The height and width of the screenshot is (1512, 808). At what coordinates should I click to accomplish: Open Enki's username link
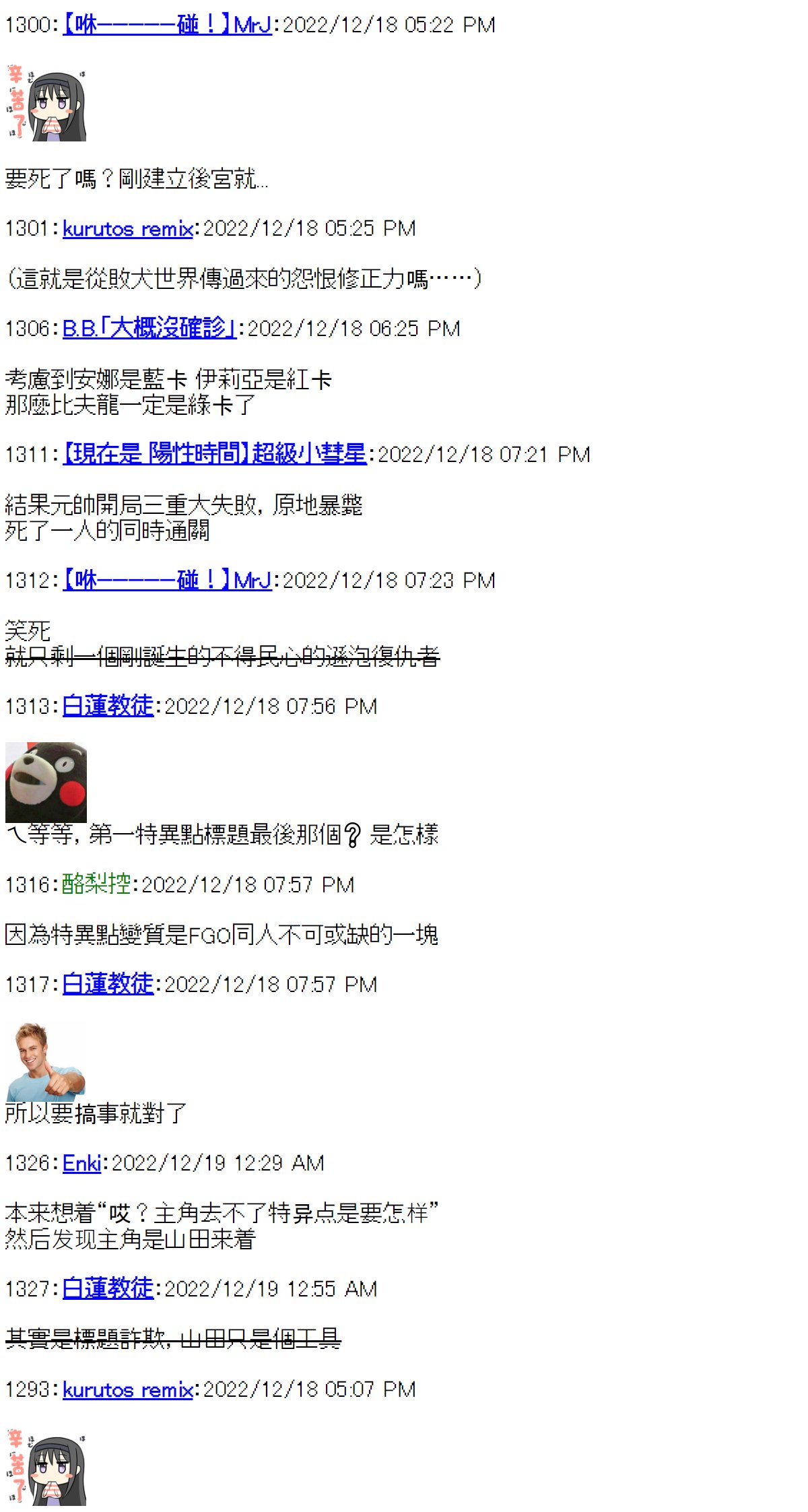(81, 1162)
